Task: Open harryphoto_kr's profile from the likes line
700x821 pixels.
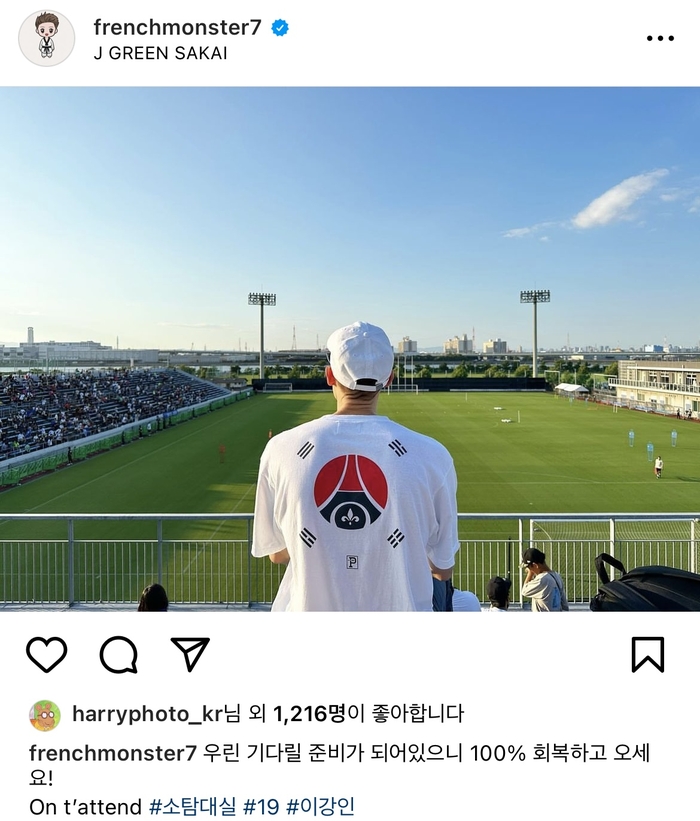Action: pos(145,713)
